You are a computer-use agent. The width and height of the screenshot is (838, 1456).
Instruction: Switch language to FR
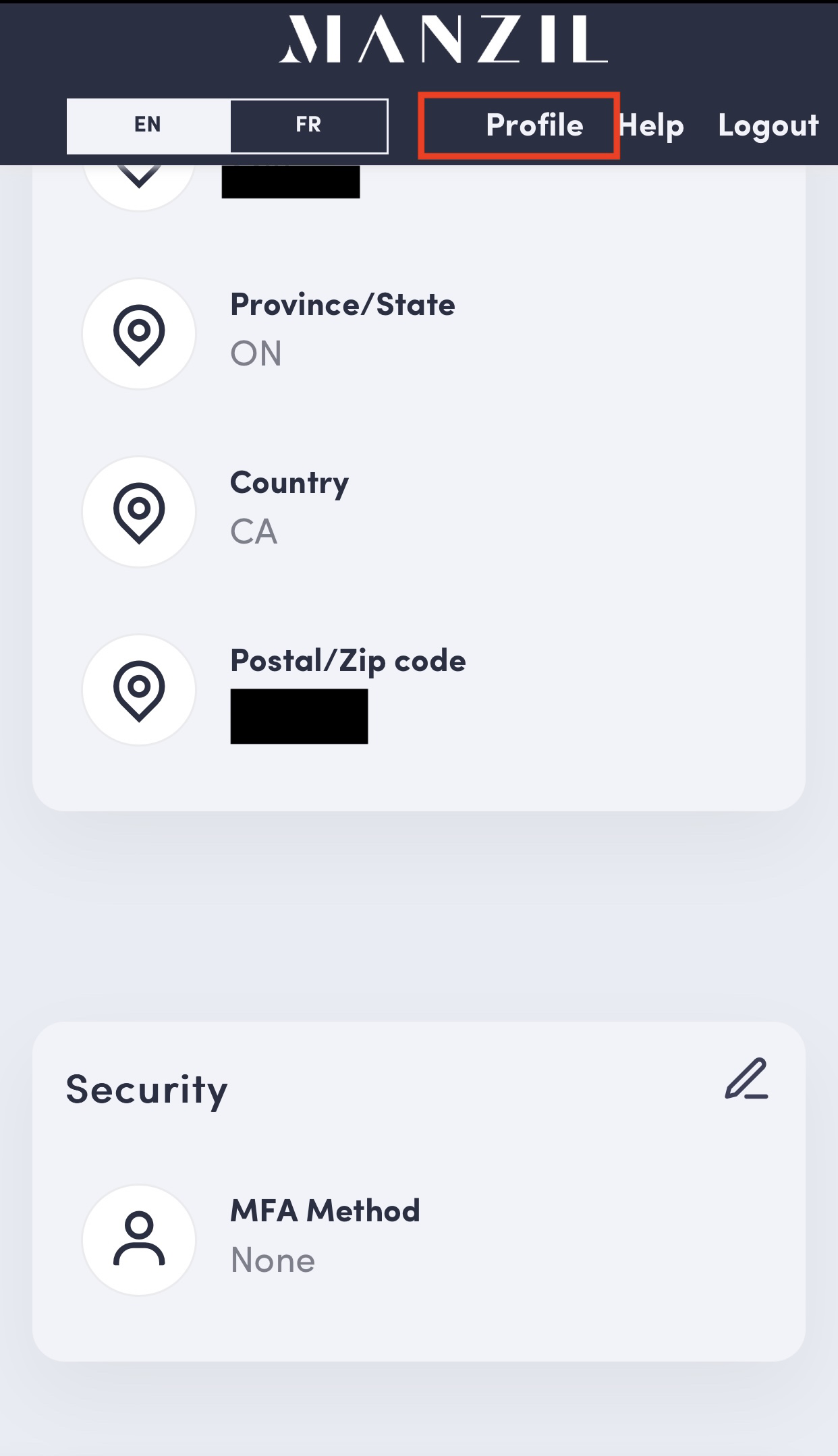[x=309, y=126]
